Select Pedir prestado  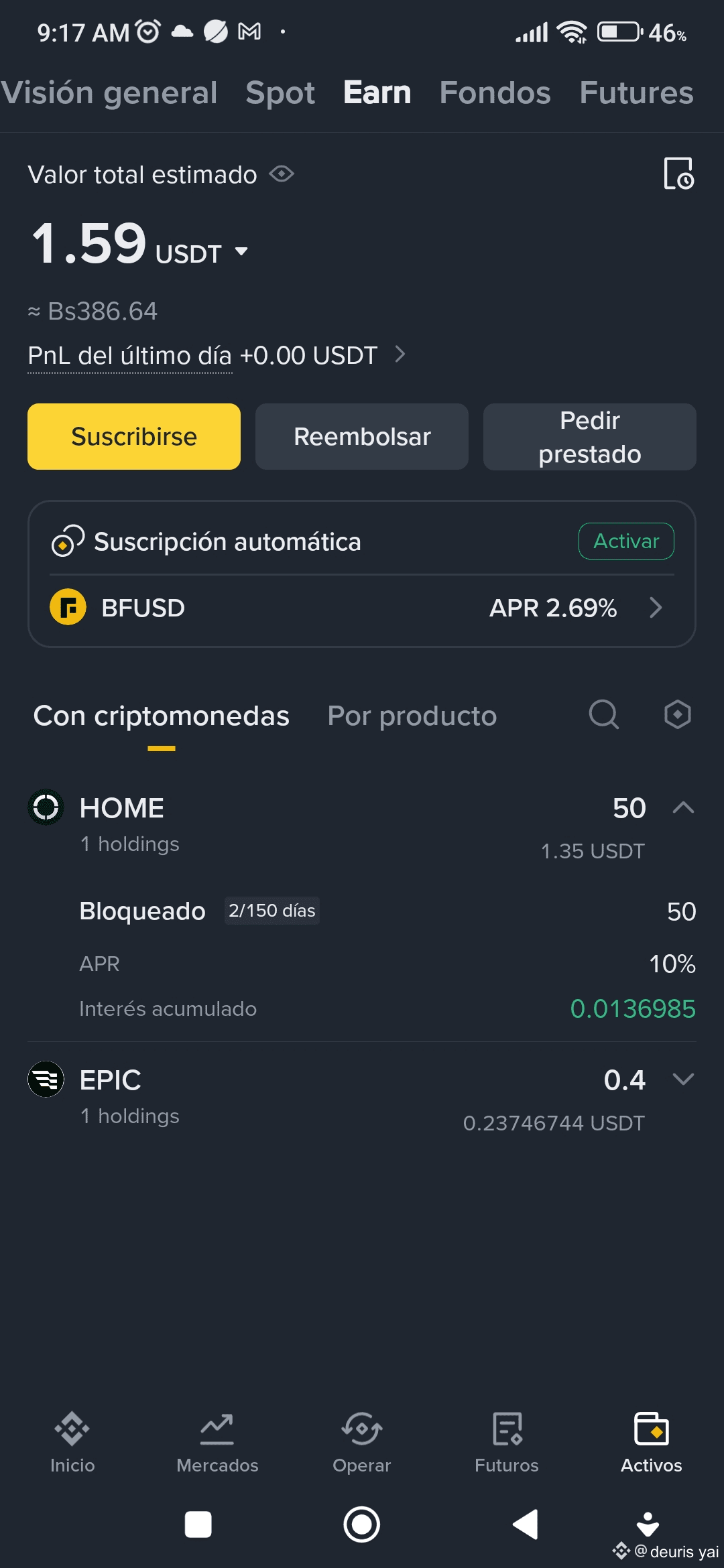(x=590, y=436)
